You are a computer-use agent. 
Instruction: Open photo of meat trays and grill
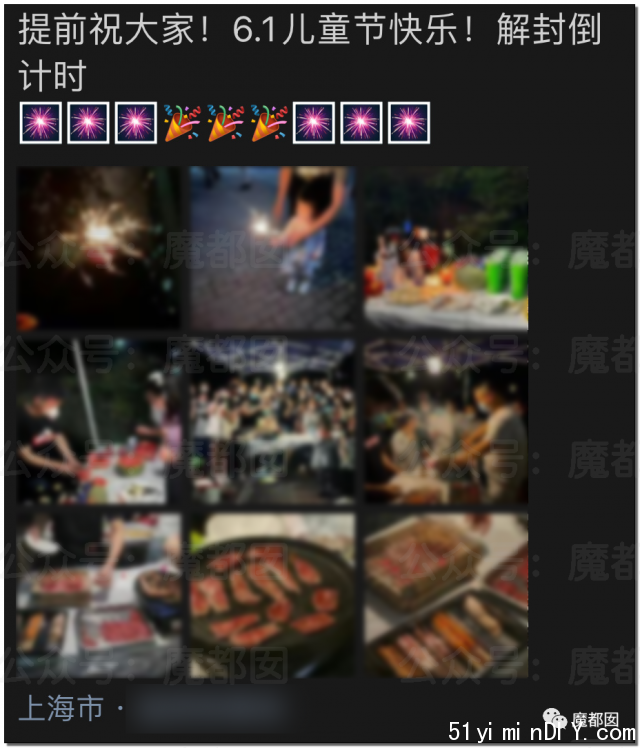pyautogui.click(x=99, y=595)
